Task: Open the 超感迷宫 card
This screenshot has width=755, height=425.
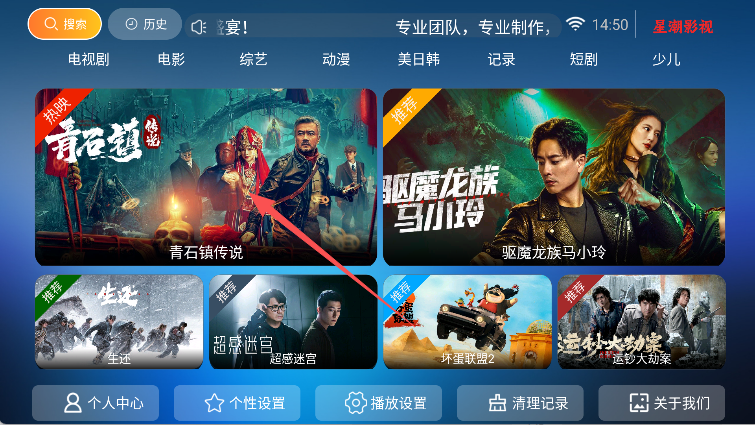Action: click(x=292, y=321)
